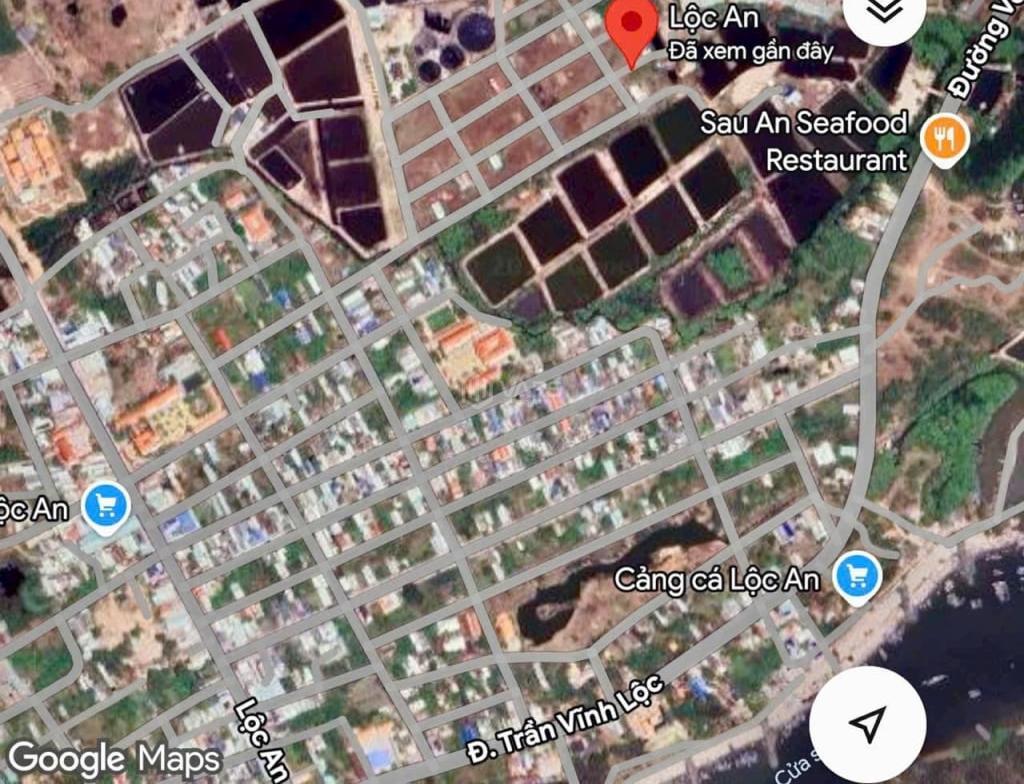Center map on my location
The image size is (1024, 784).
pos(868,723)
